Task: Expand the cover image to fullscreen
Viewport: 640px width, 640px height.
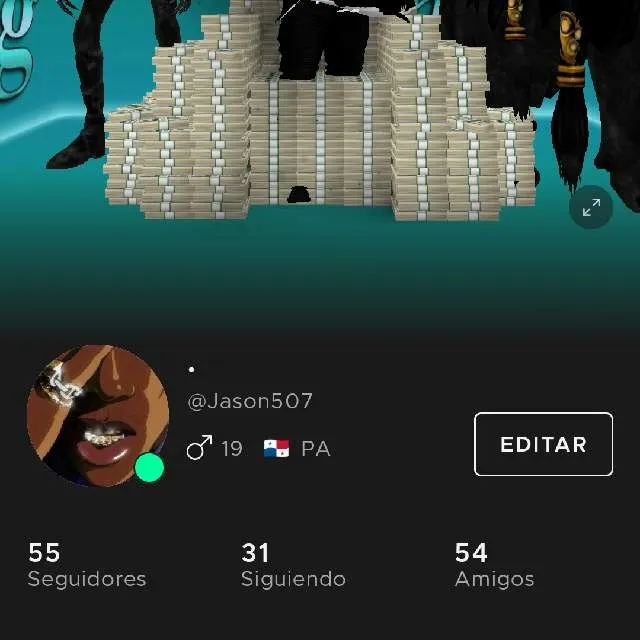Action: coord(591,207)
